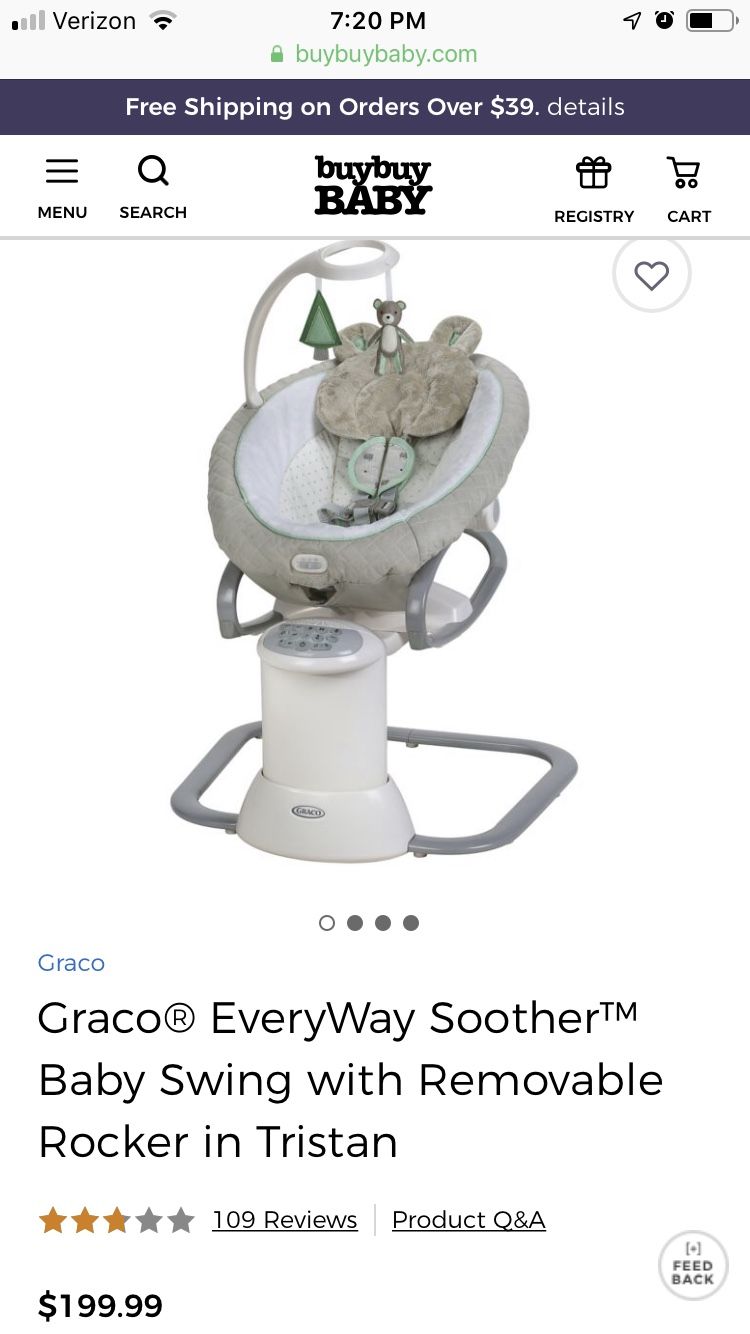Viewport: 750px width, 1334px height.
Task: Open the hamburger MENU
Action: (x=62, y=187)
